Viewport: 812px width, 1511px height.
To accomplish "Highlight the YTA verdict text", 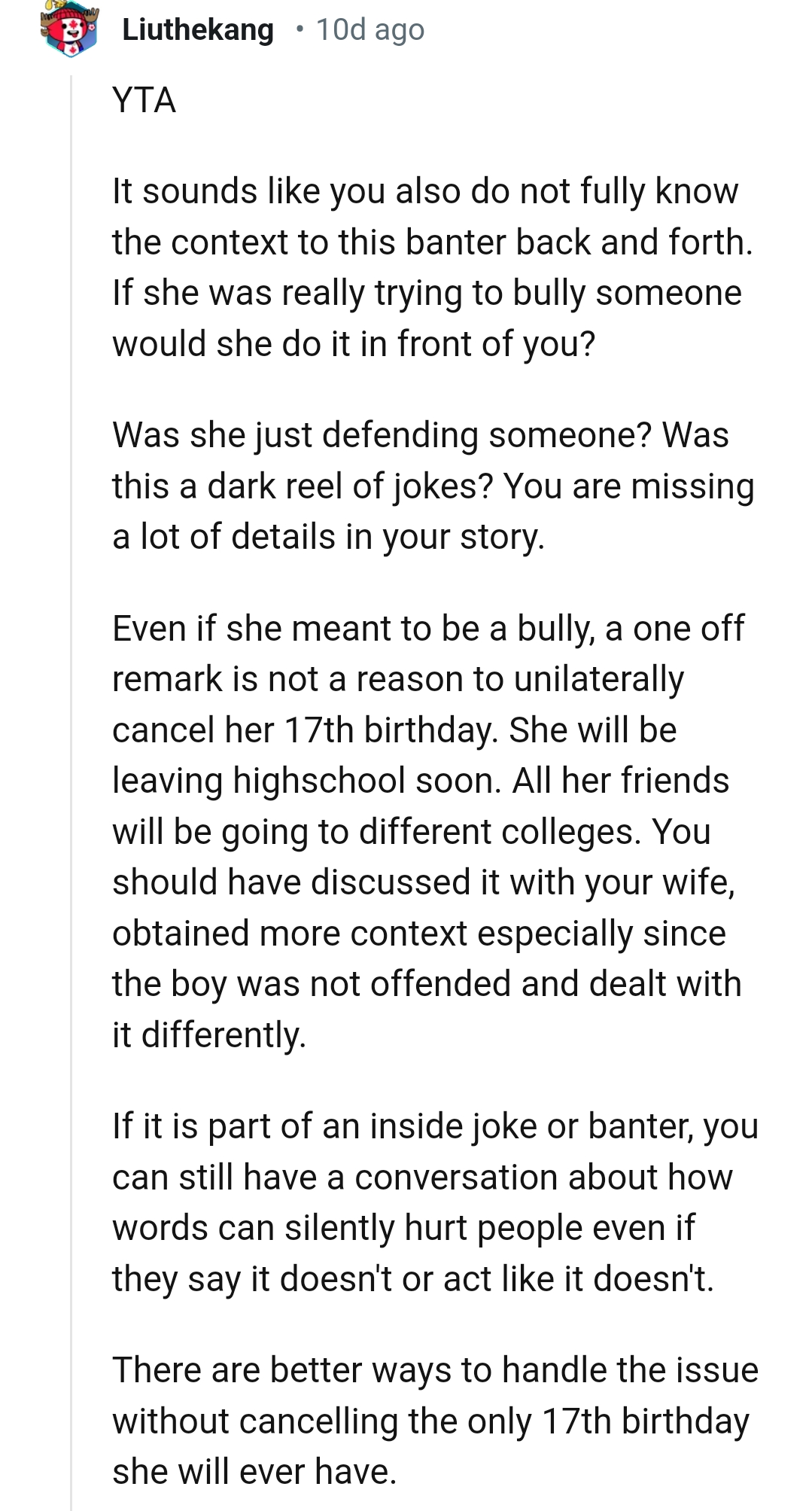I will pyautogui.click(x=145, y=99).
